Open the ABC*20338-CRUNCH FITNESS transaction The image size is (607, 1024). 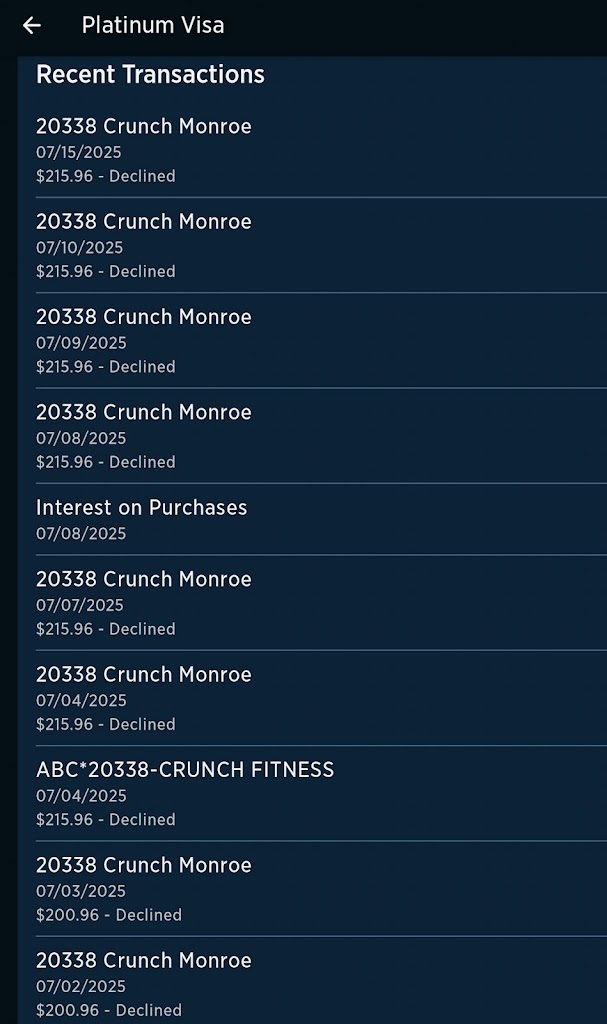pos(300,794)
